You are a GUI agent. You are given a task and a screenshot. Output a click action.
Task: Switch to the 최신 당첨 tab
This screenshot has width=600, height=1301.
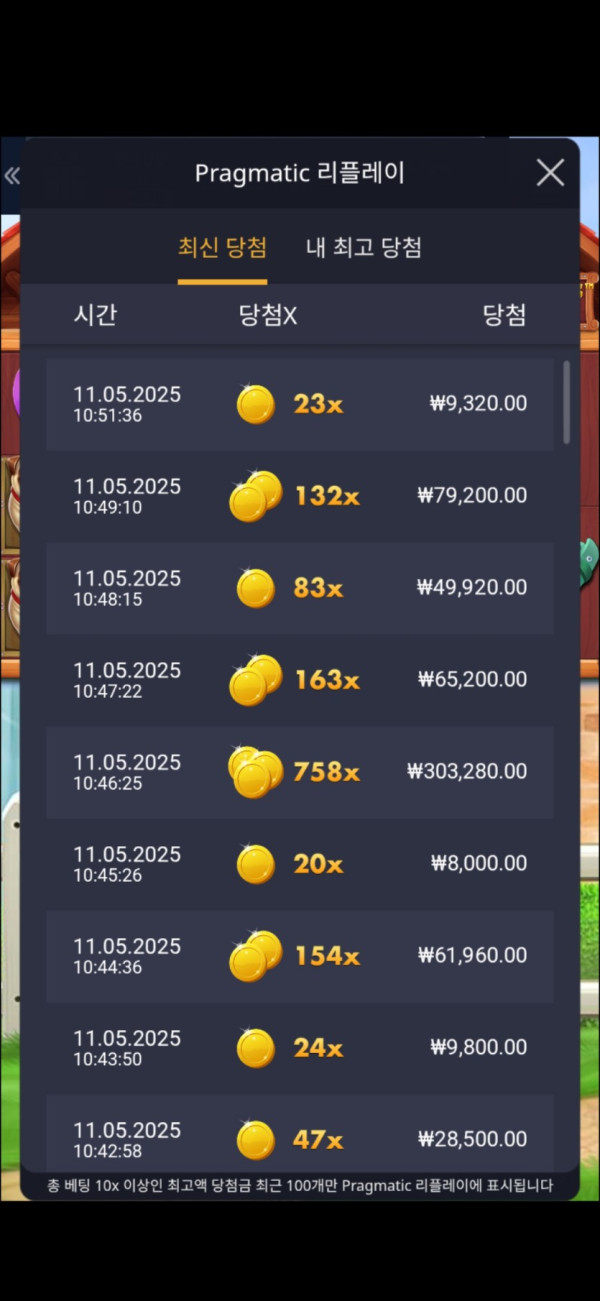222,248
